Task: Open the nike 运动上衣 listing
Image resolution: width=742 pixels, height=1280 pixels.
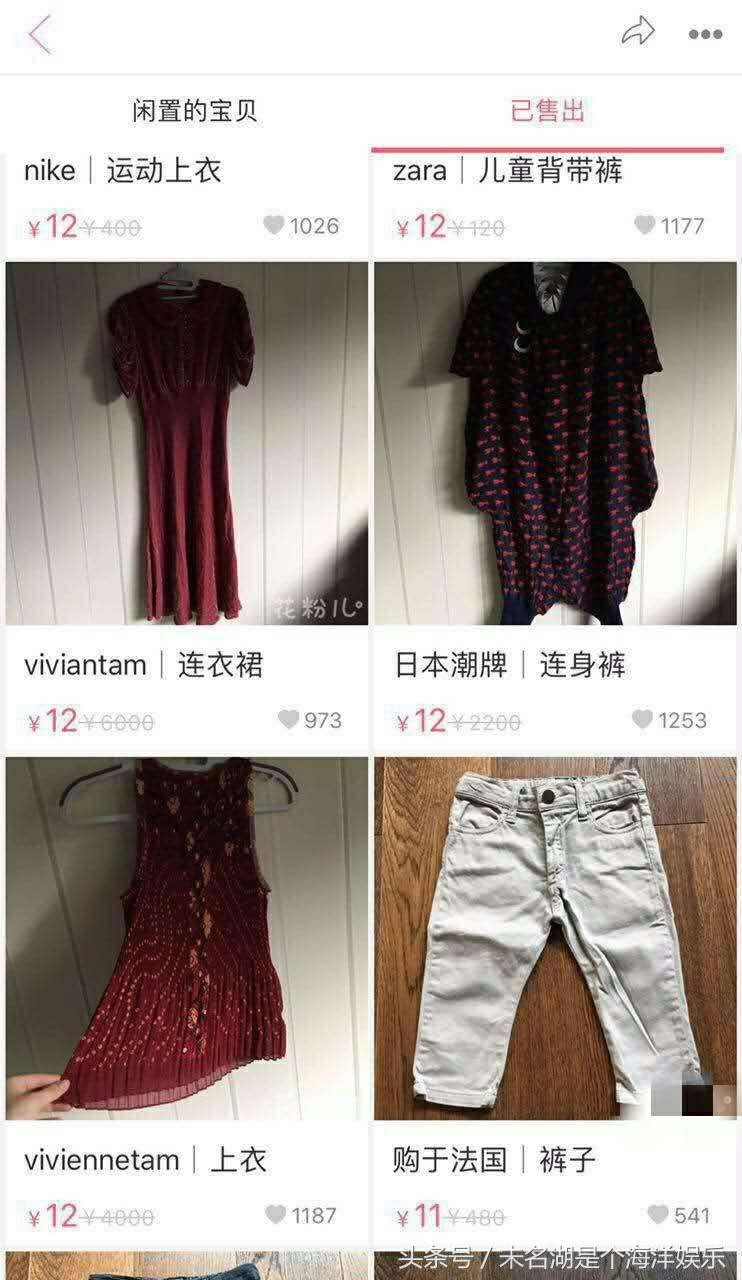Action: pos(122,171)
